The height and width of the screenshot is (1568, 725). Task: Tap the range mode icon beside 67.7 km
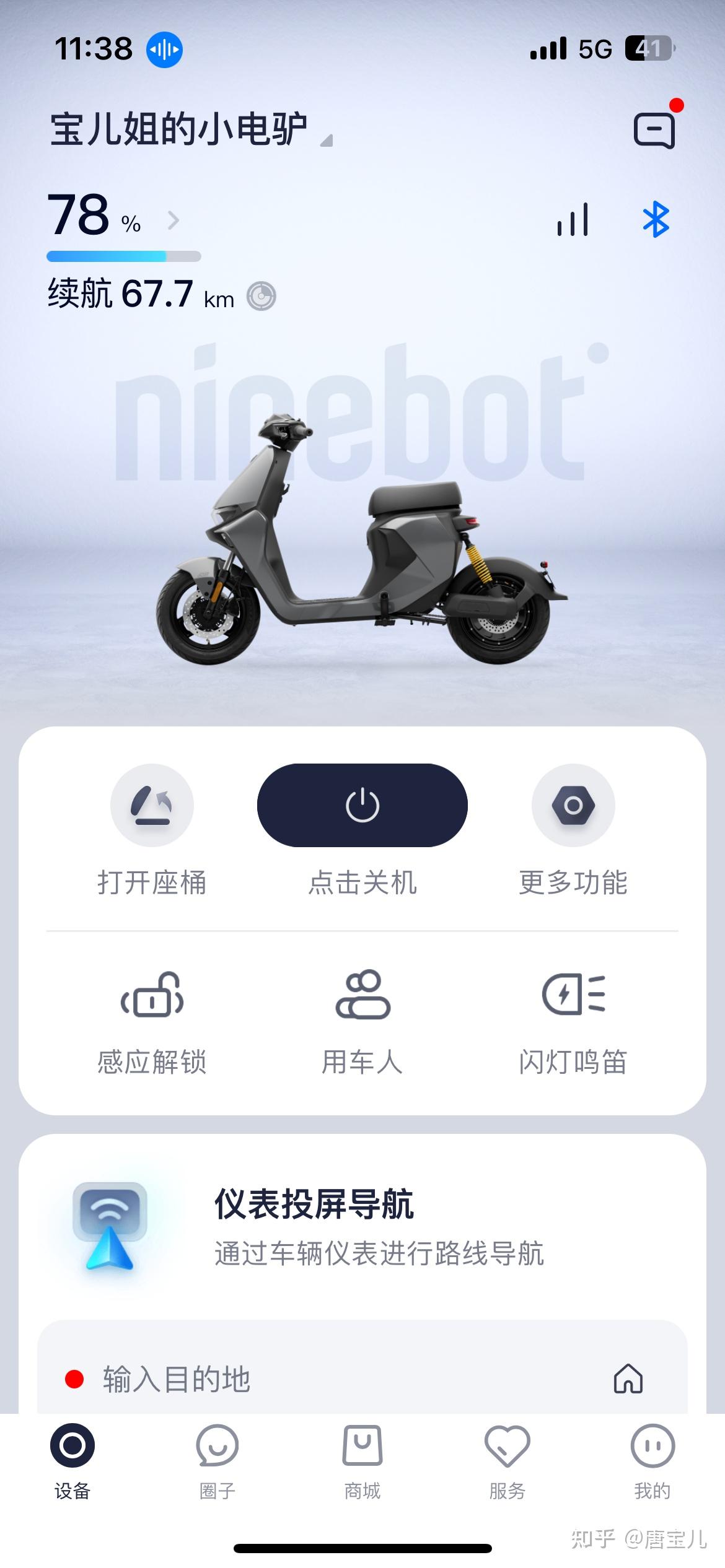click(261, 296)
